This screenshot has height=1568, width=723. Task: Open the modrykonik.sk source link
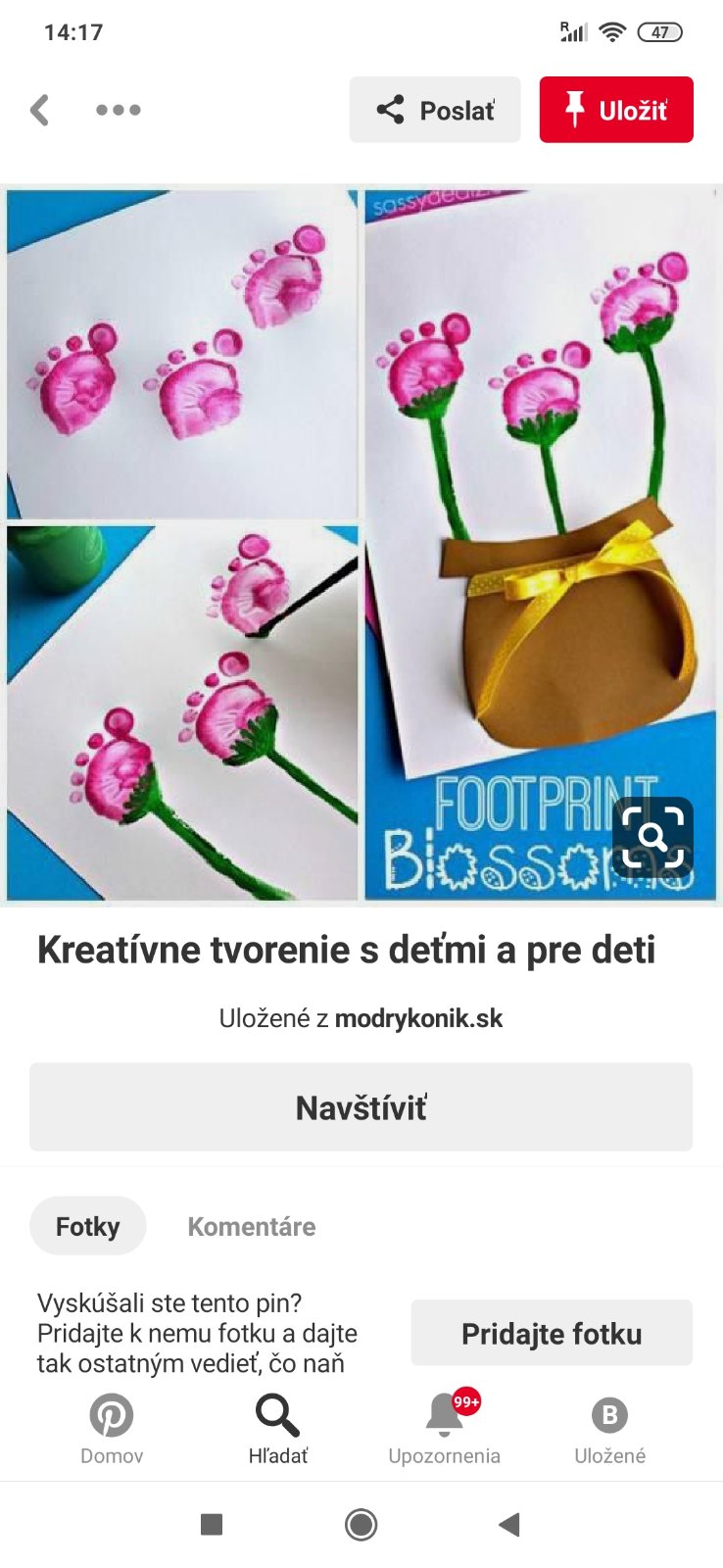click(x=418, y=1018)
